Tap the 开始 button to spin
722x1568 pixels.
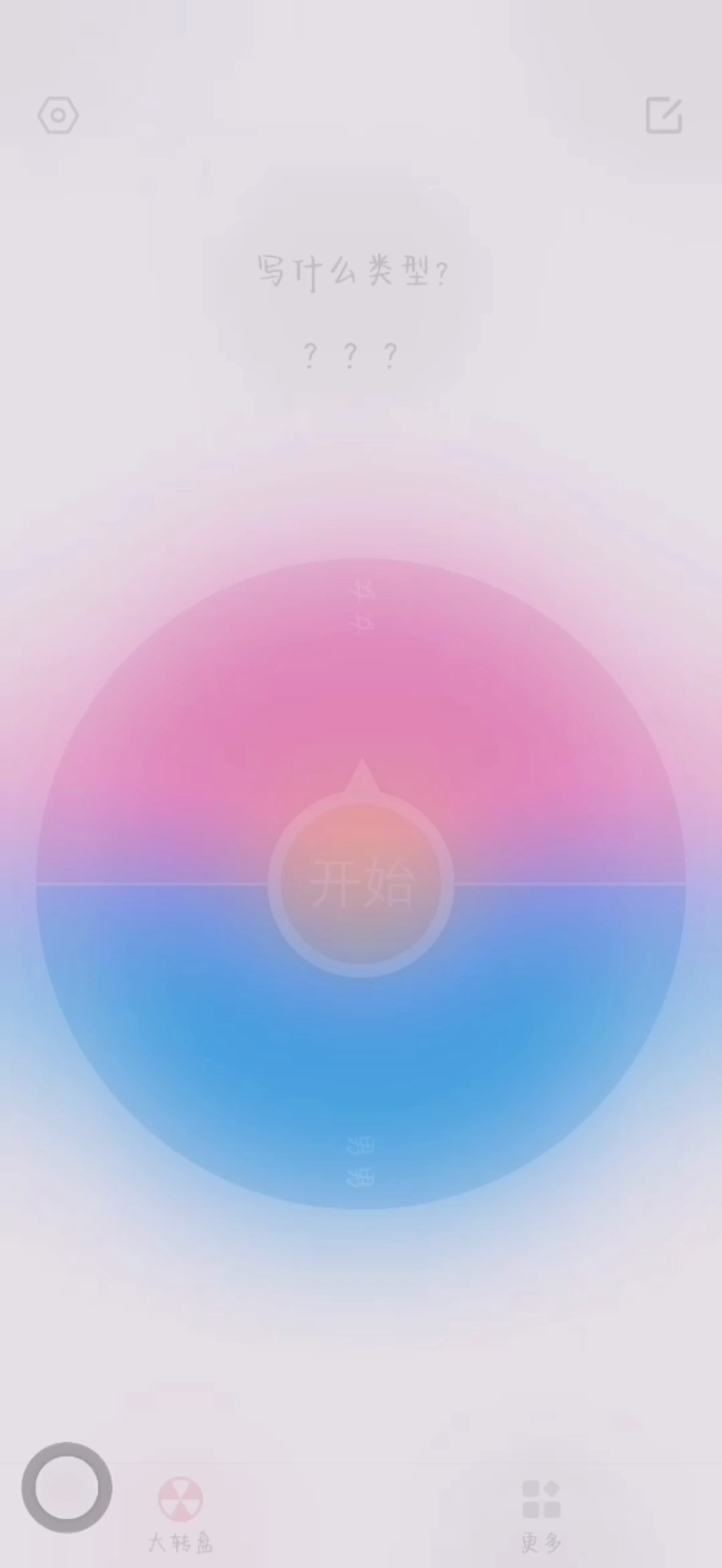pyautogui.click(x=361, y=884)
